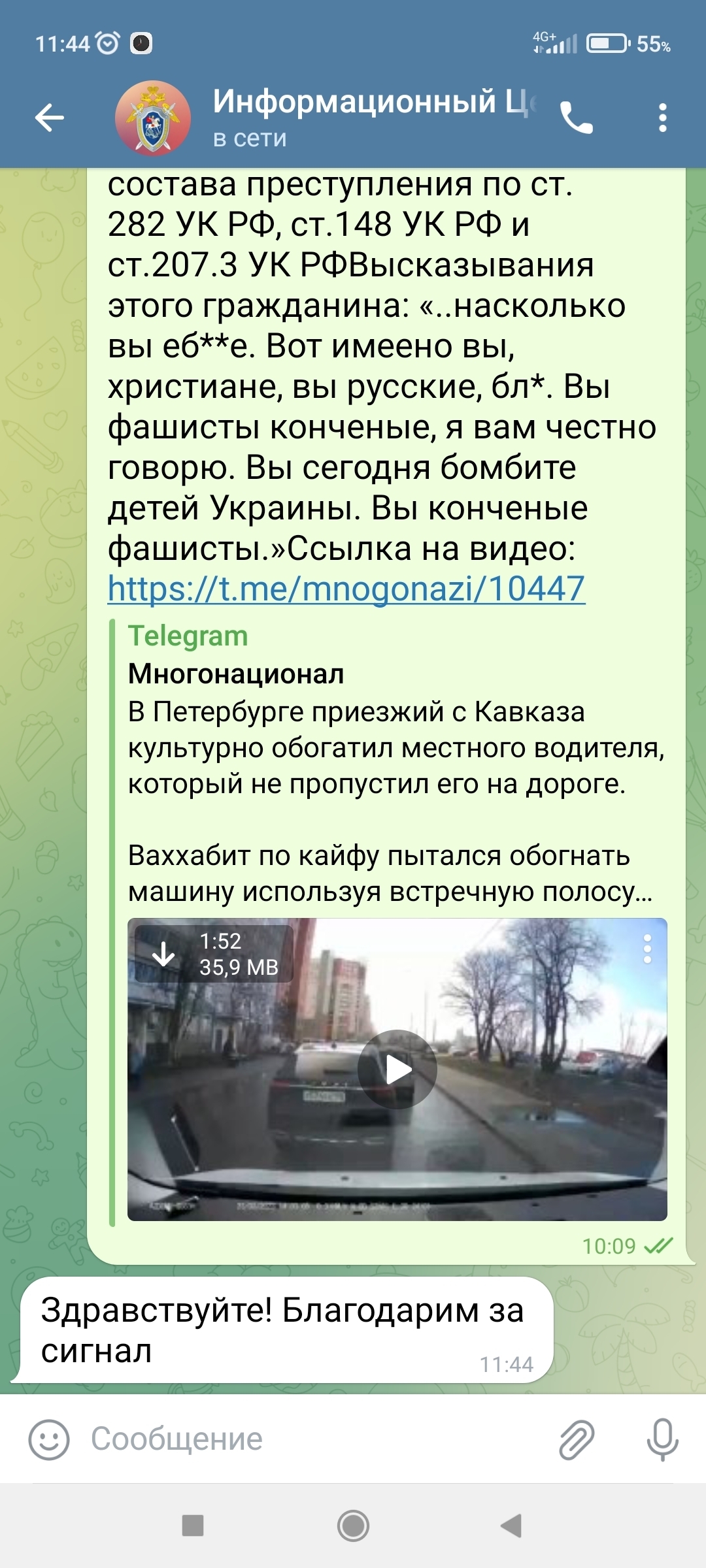Open the t.me/mnogonazi/10447 link

[346, 589]
